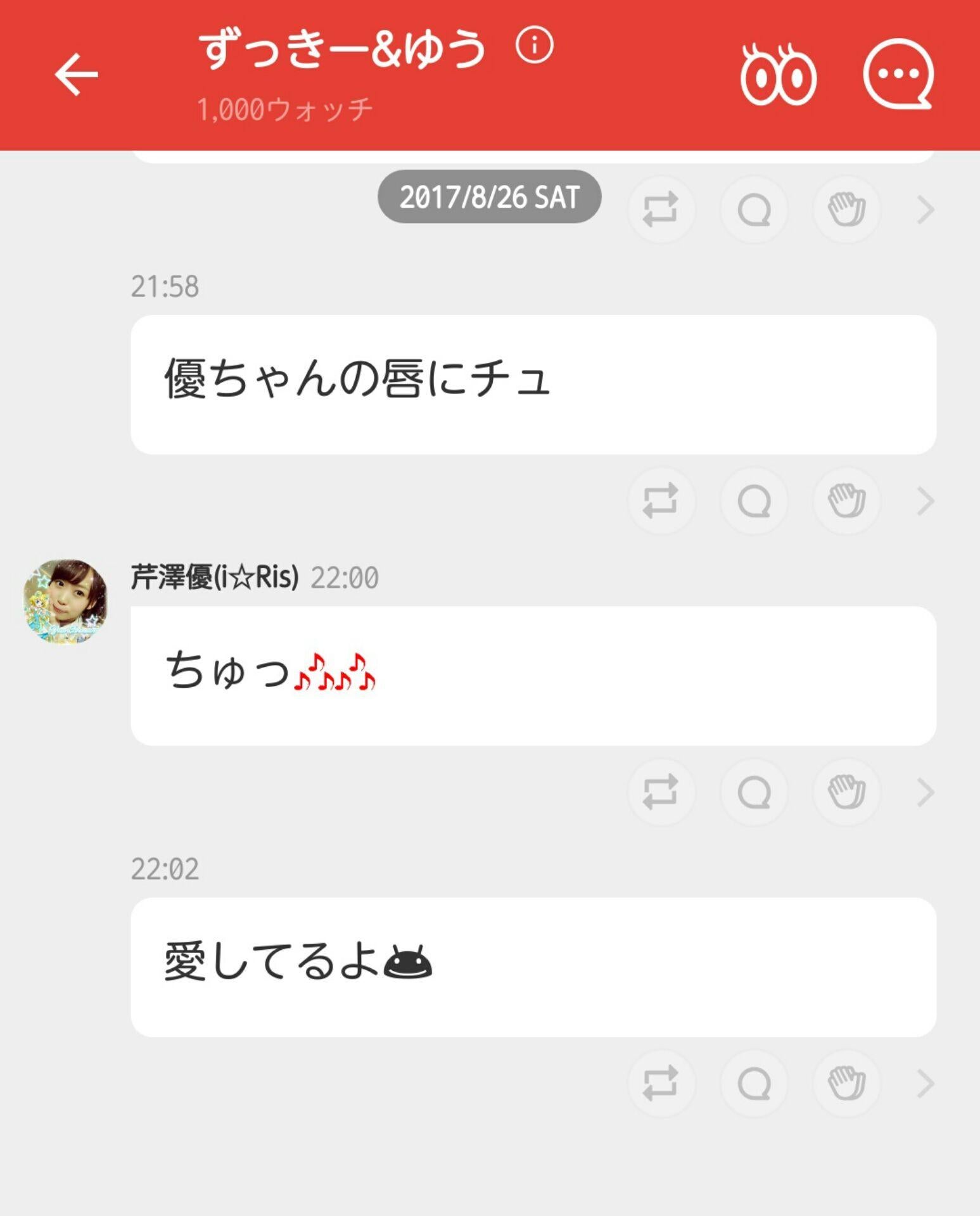
Task: Tap the info icon next to the room title
Action: pos(534,46)
